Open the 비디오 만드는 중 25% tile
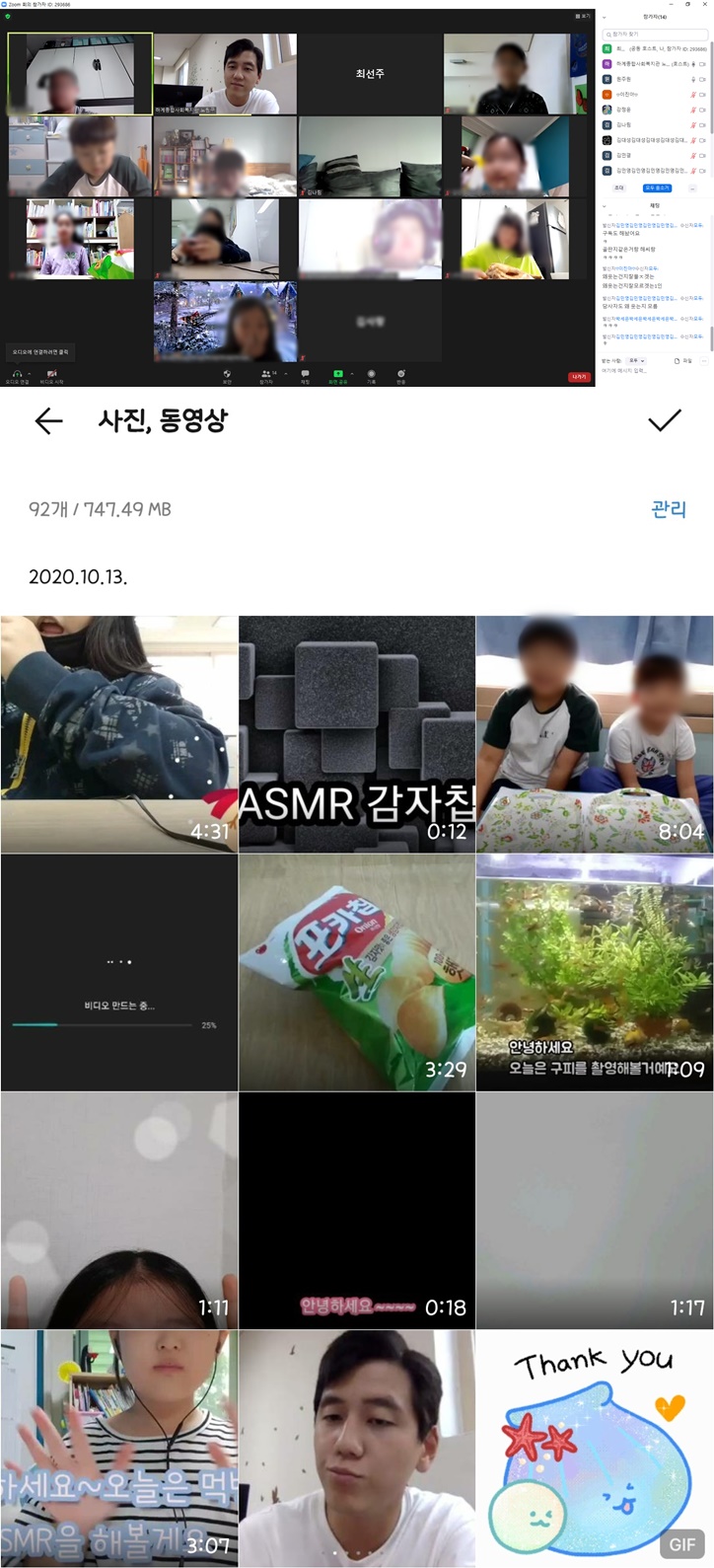Screen dimensions: 714x1568 (118, 972)
